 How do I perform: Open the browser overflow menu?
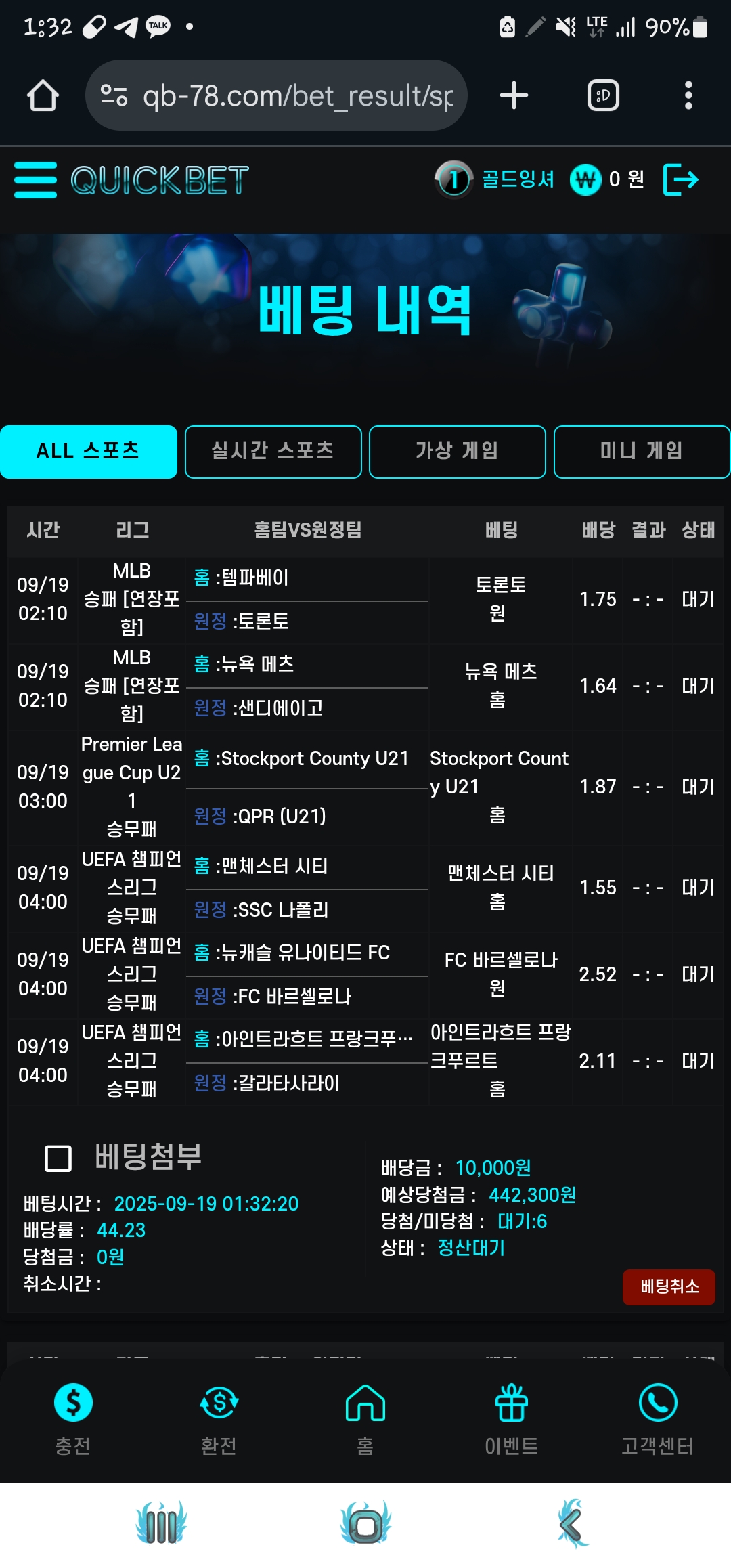tap(688, 95)
